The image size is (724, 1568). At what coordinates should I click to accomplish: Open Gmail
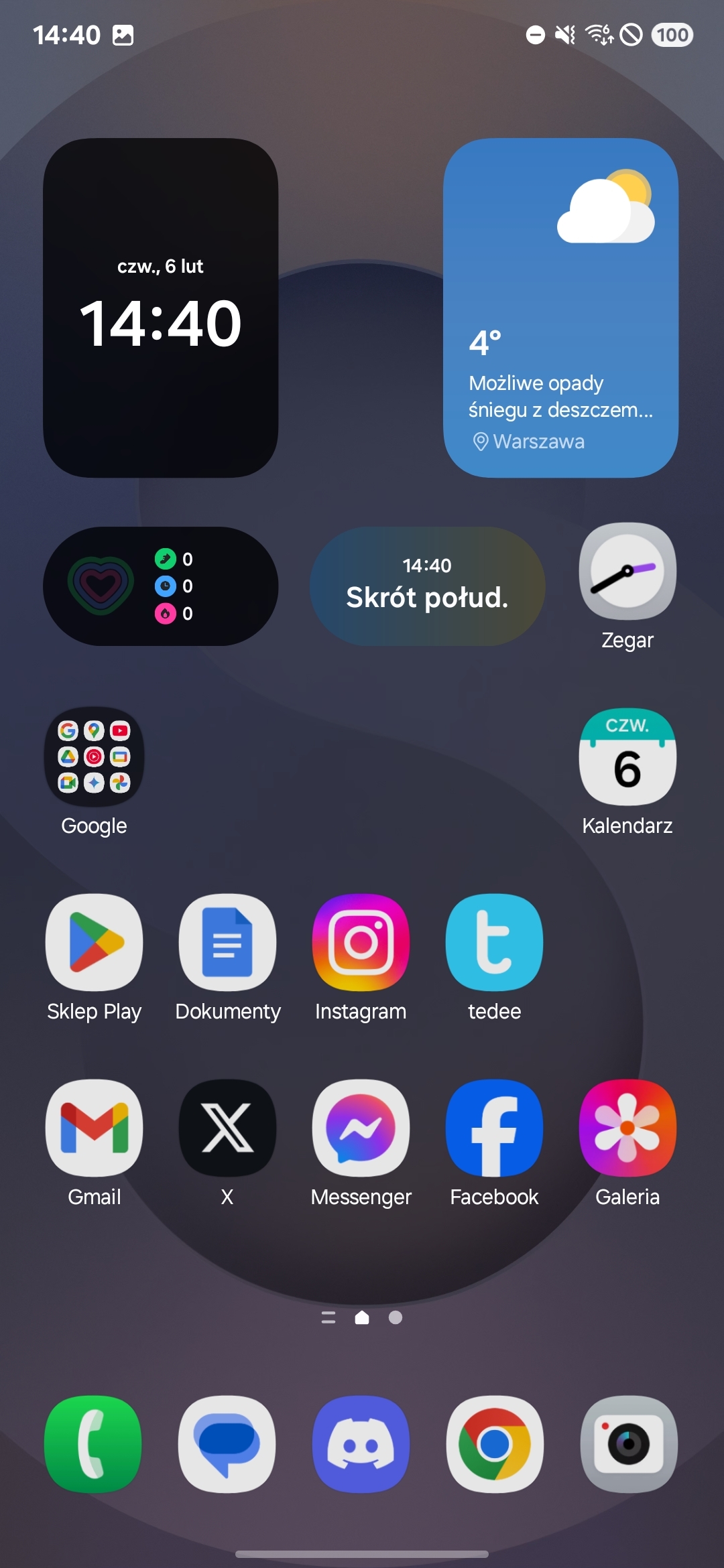pos(94,1128)
